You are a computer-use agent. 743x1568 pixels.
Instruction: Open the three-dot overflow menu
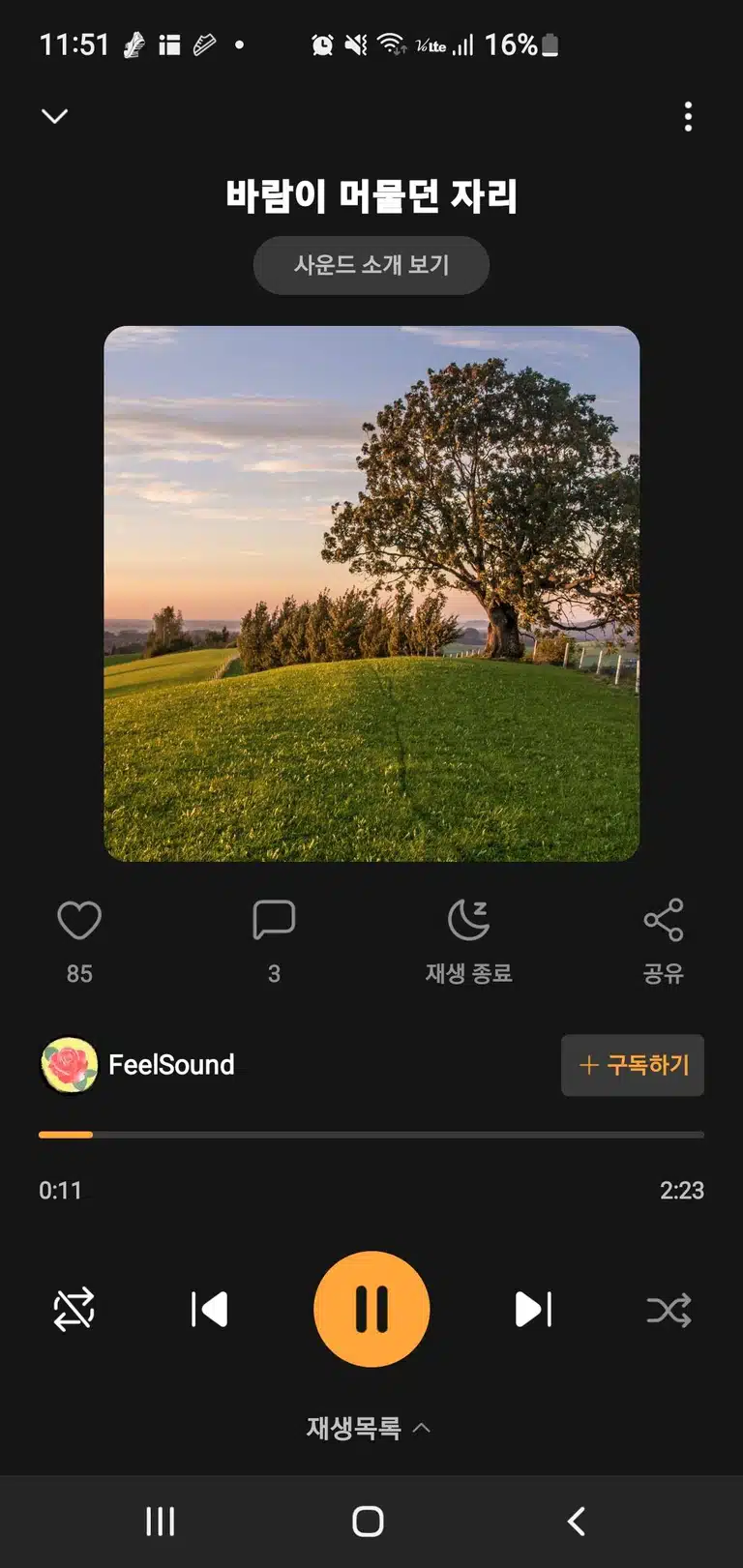click(x=688, y=116)
